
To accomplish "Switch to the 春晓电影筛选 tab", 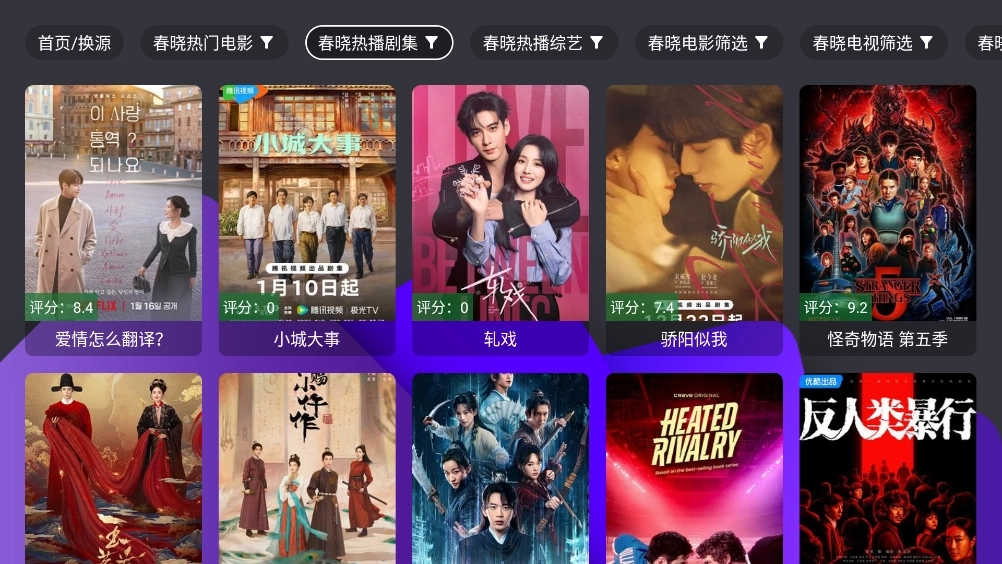I will coord(708,43).
